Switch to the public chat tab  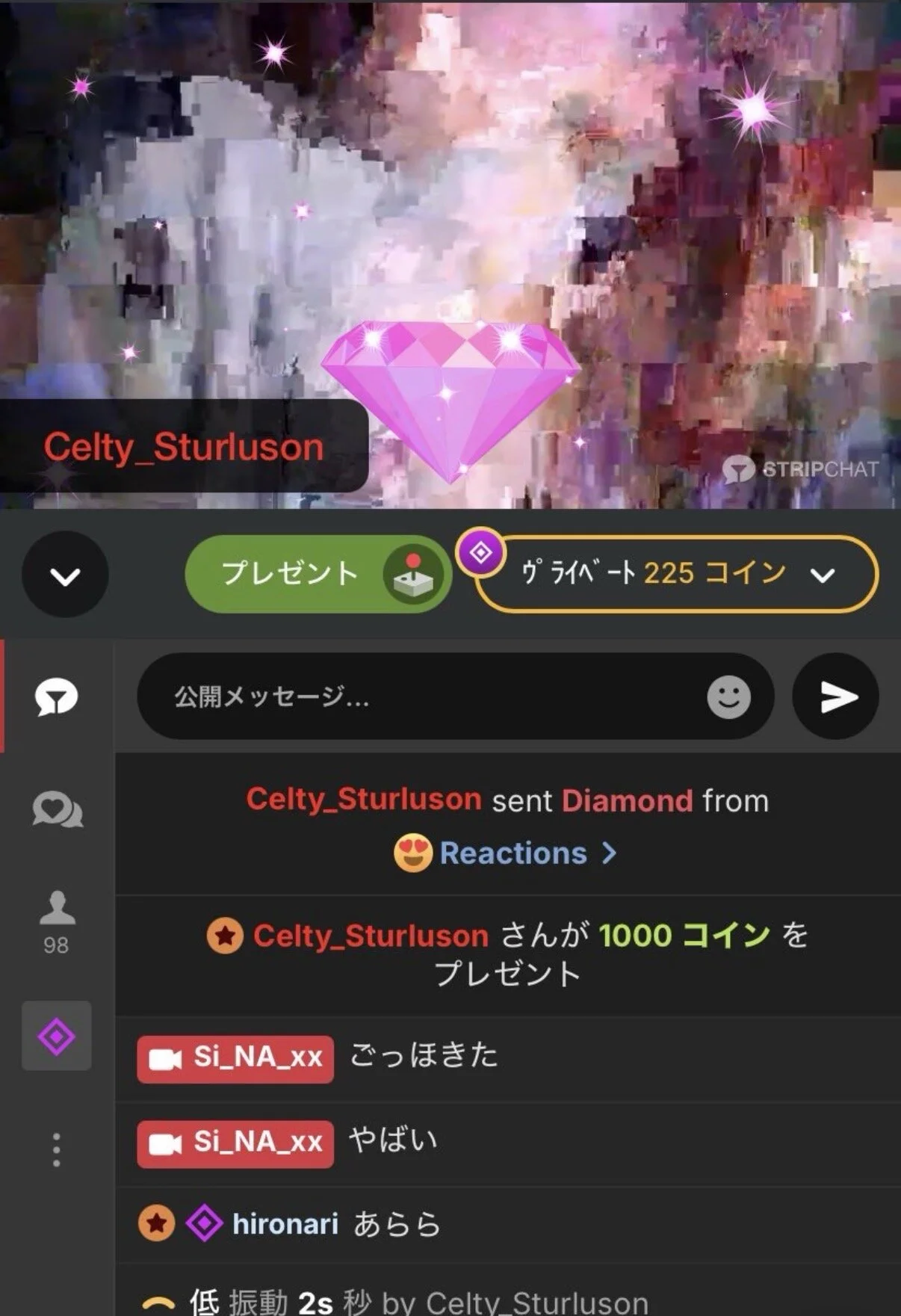[57, 696]
